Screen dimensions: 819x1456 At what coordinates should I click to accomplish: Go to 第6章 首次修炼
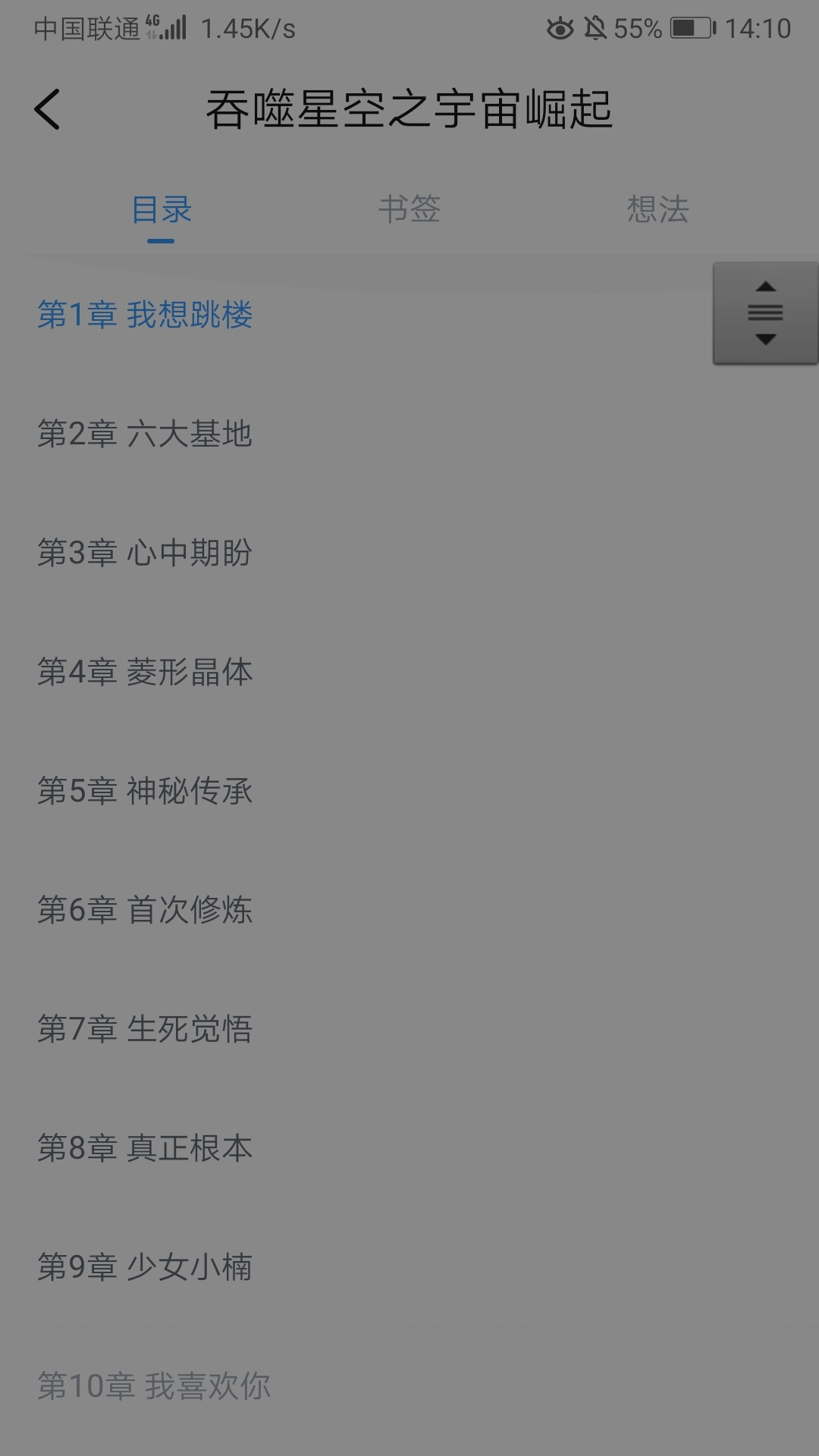pyautogui.click(x=146, y=910)
